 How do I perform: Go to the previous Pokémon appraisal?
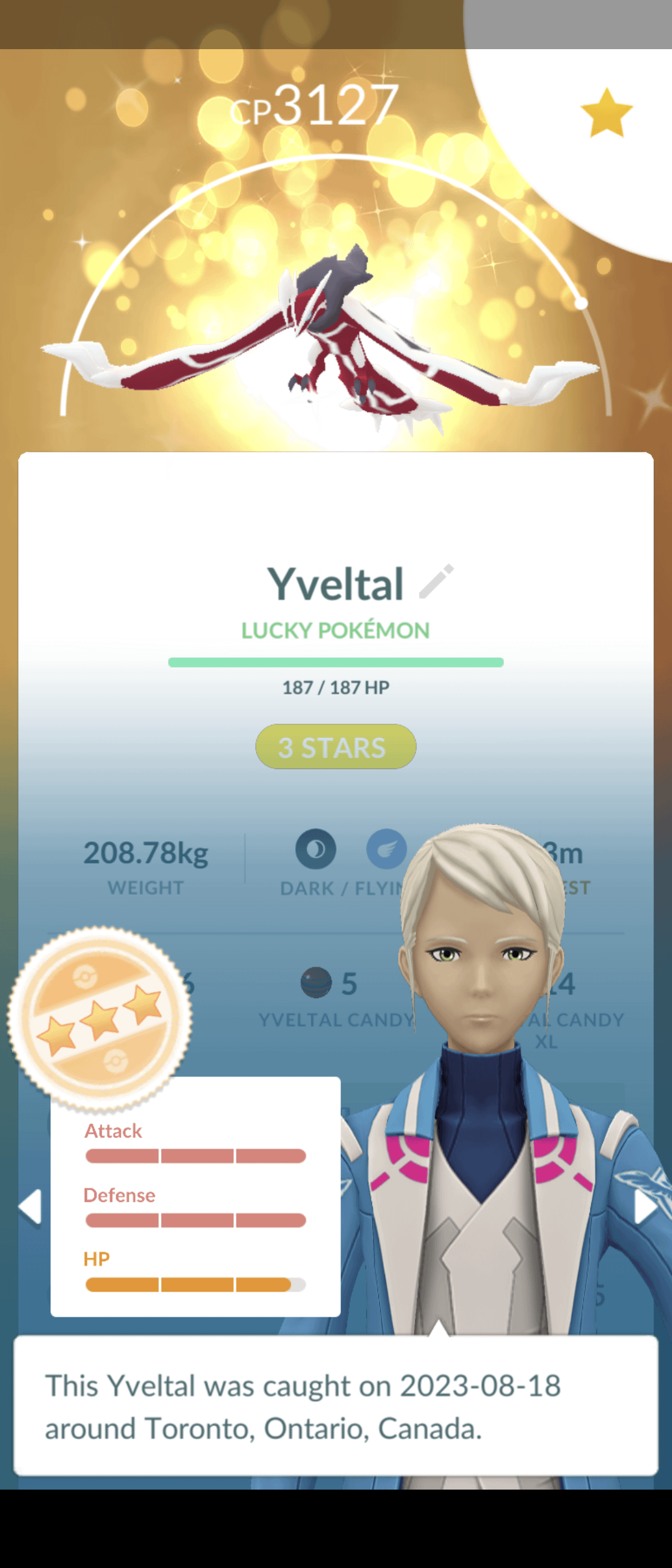(x=30, y=1206)
